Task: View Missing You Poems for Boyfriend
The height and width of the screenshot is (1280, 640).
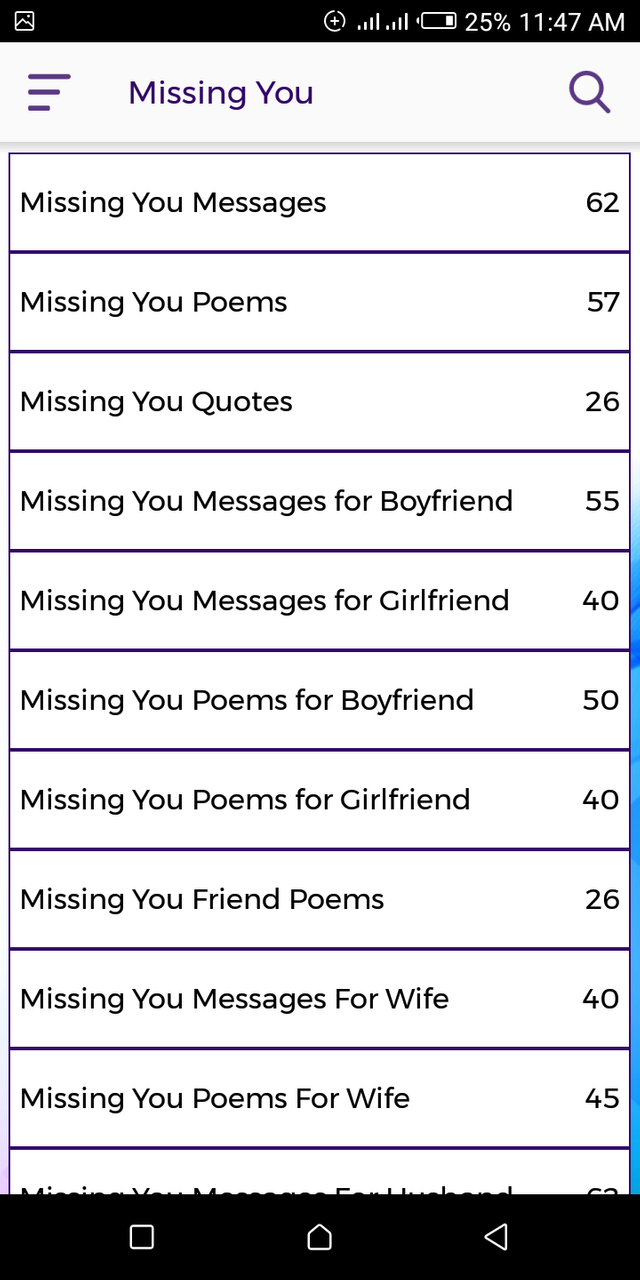Action: coord(320,700)
